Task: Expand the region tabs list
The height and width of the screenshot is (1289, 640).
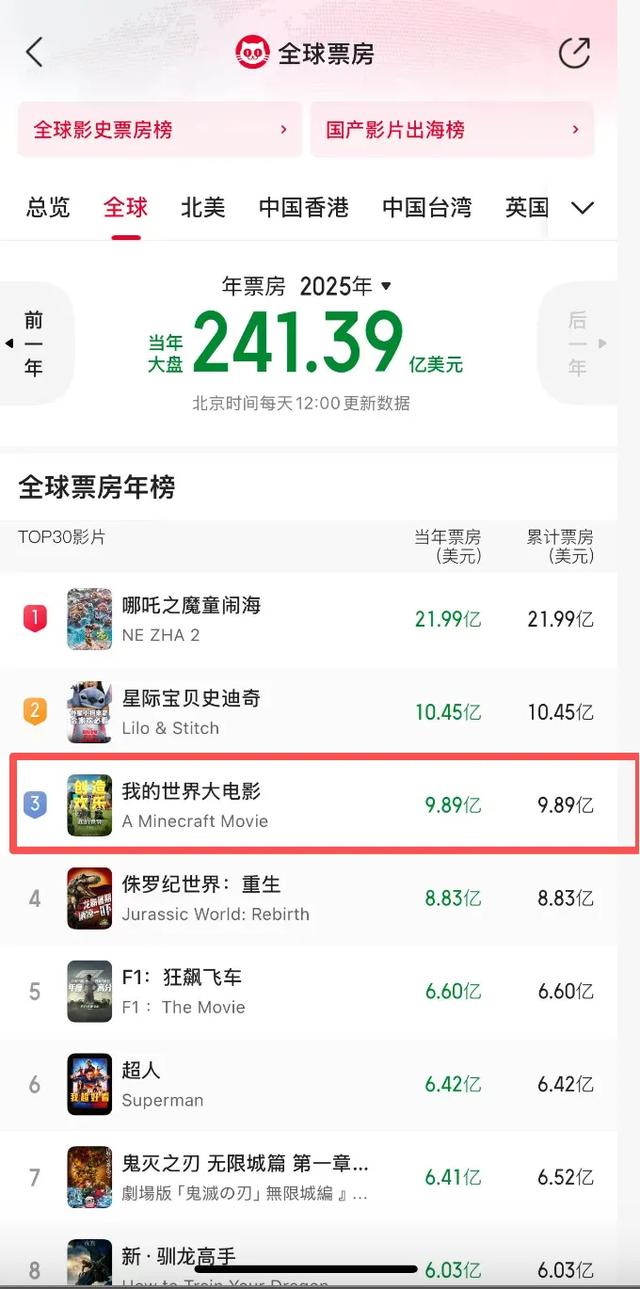Action: click(x=582, y=208)
